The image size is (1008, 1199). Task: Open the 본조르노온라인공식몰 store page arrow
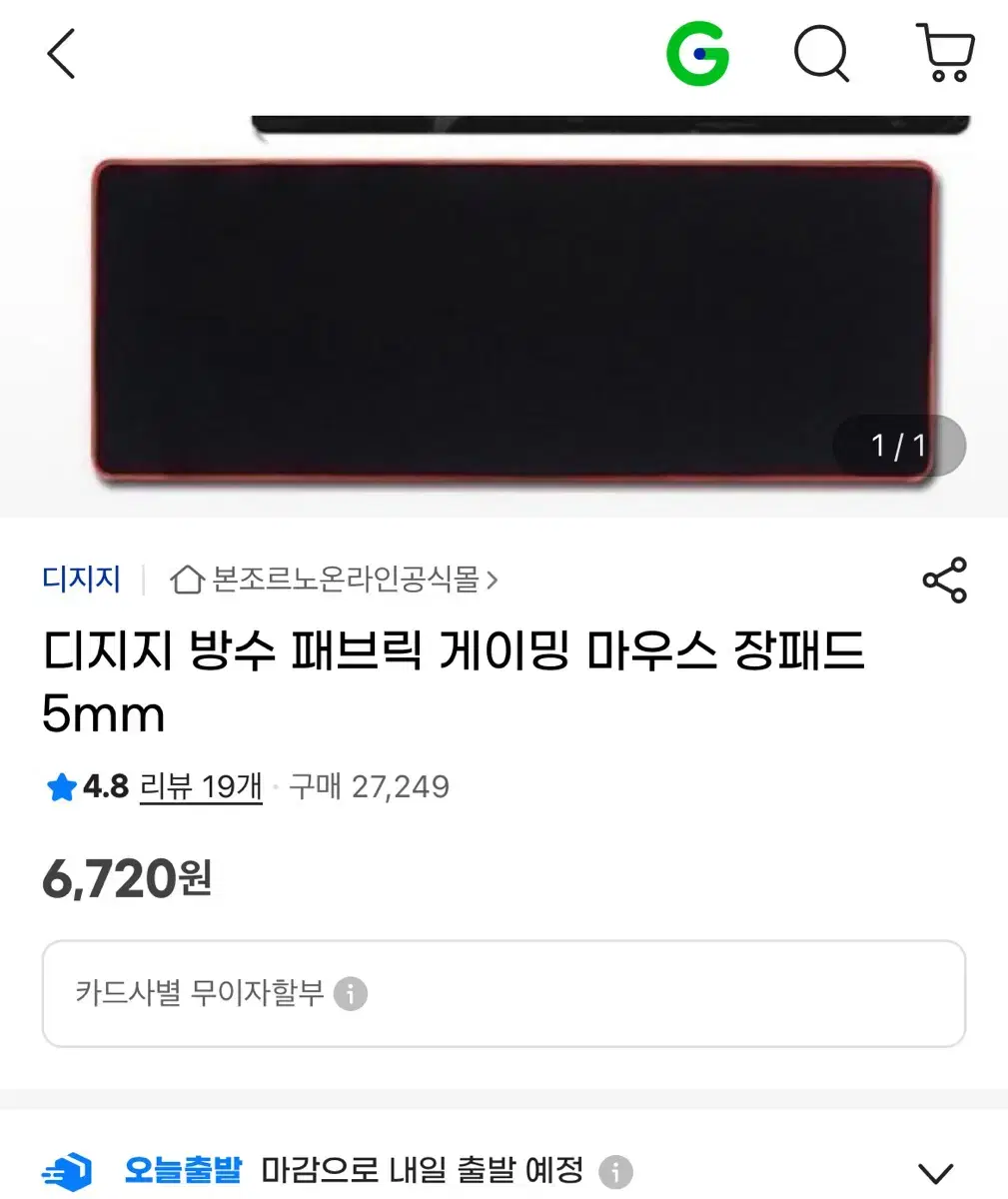(494, 580)
